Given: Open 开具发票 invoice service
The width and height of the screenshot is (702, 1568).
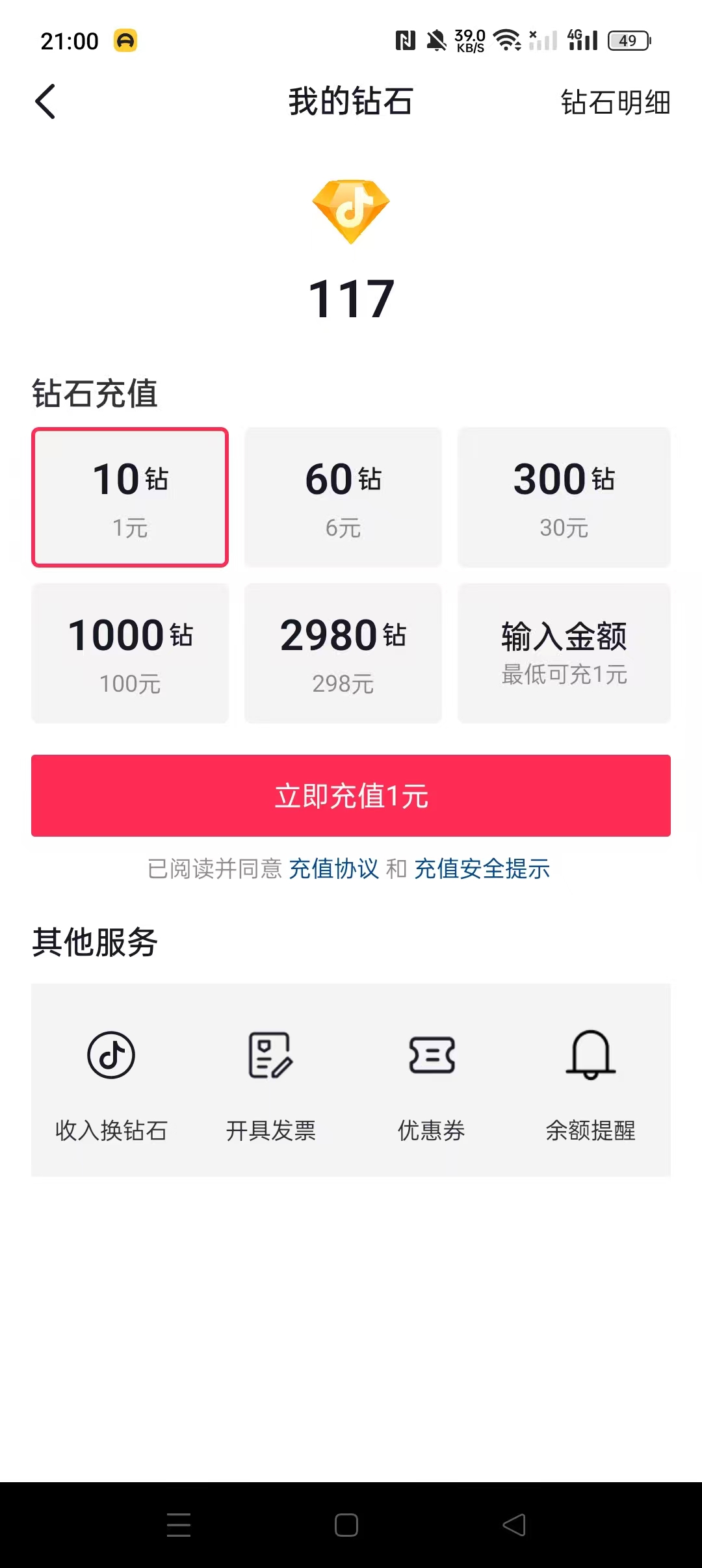Looking at the screenshot, I should coord(271,1080).
